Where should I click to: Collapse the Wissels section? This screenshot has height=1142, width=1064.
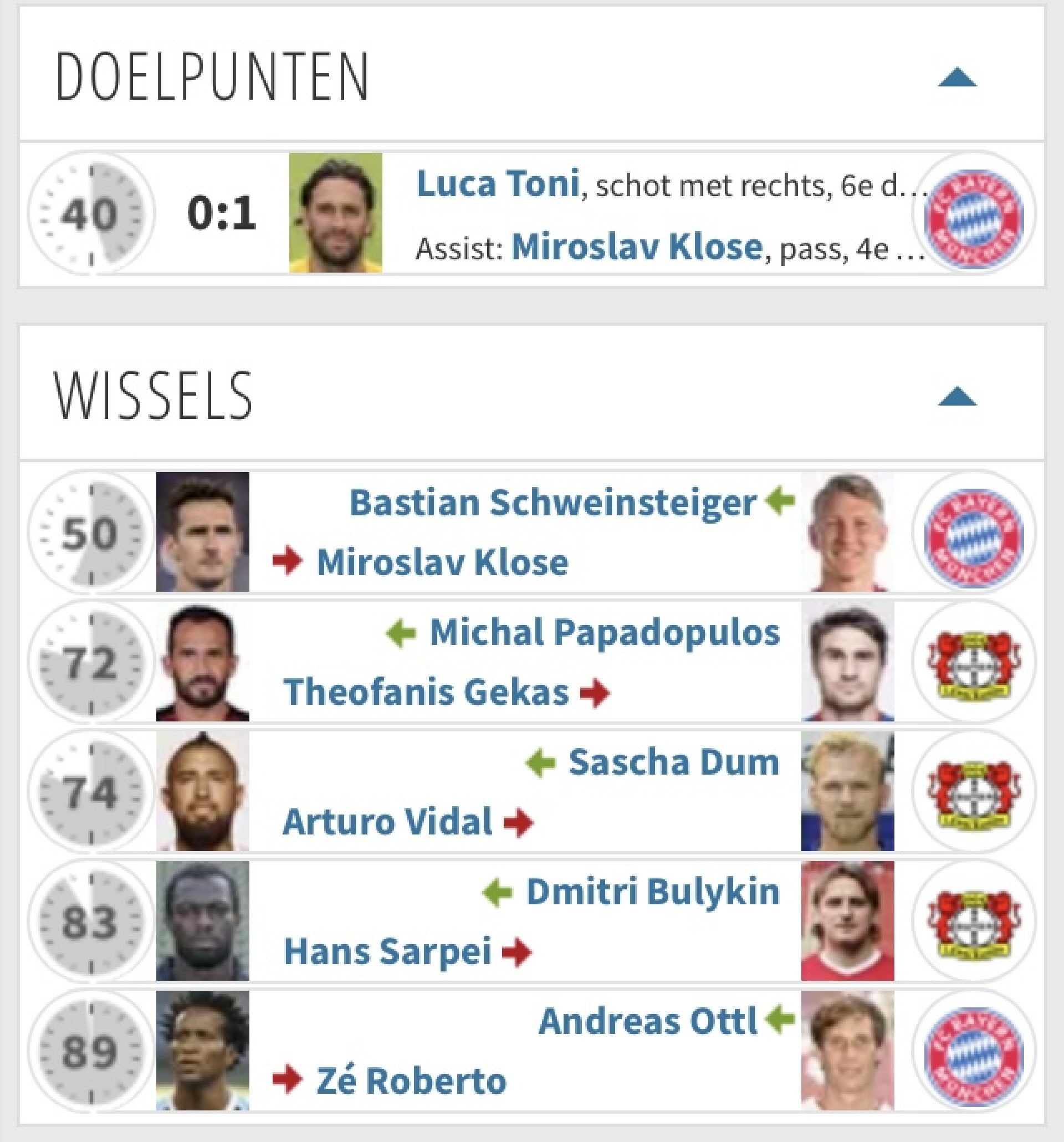tap(956, 397)
